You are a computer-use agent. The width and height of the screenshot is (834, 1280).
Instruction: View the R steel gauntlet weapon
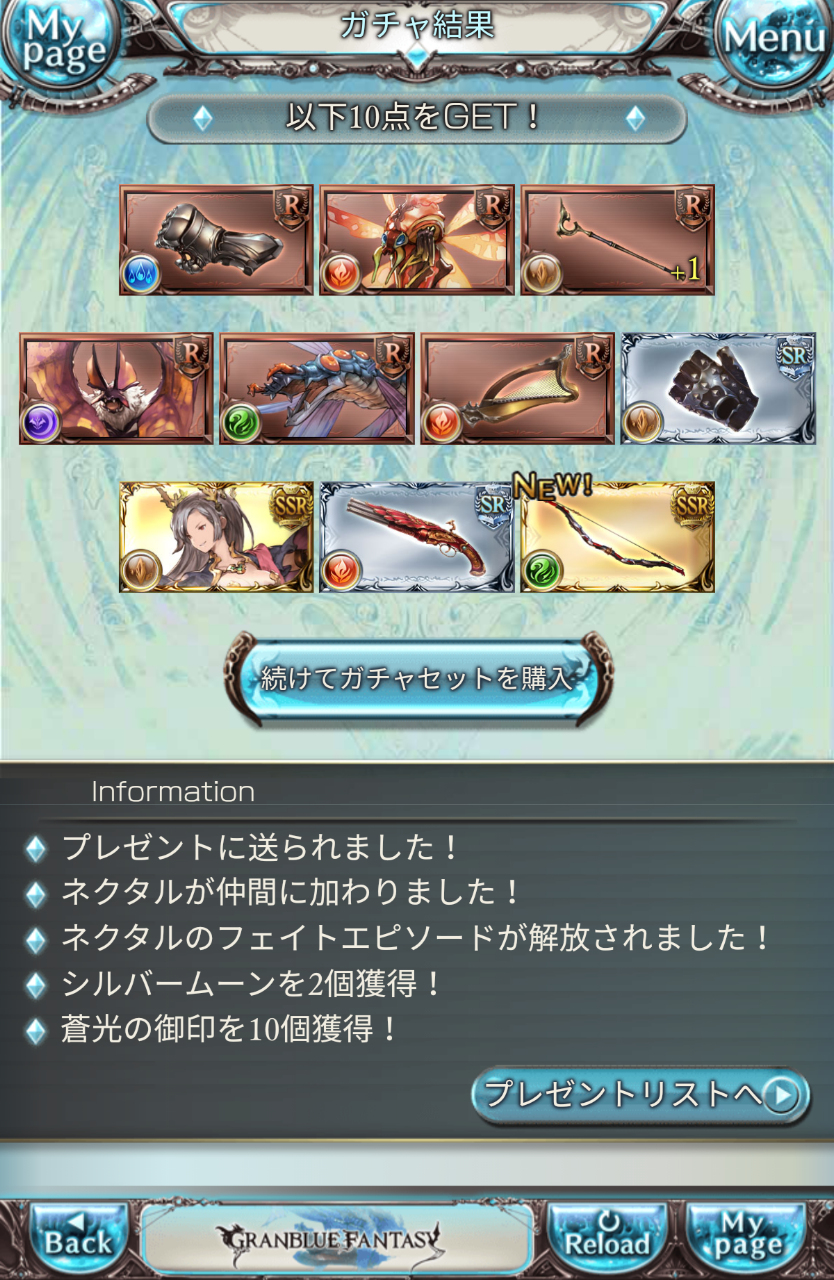point(216,240)
